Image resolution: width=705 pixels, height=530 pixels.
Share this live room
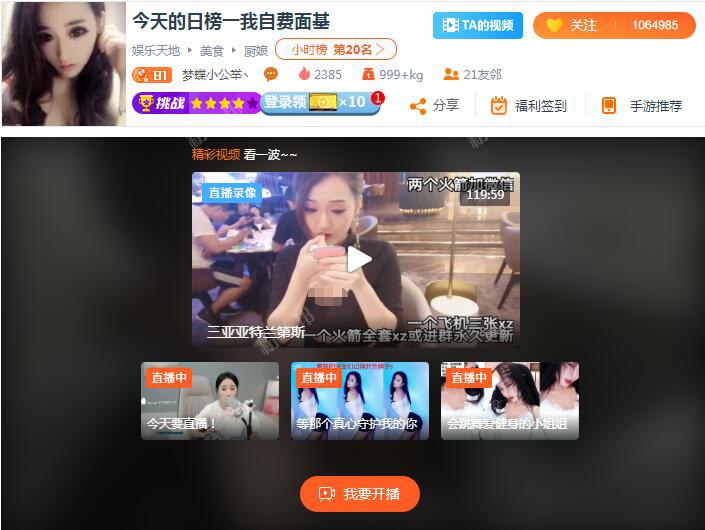(x=435, y=105)
